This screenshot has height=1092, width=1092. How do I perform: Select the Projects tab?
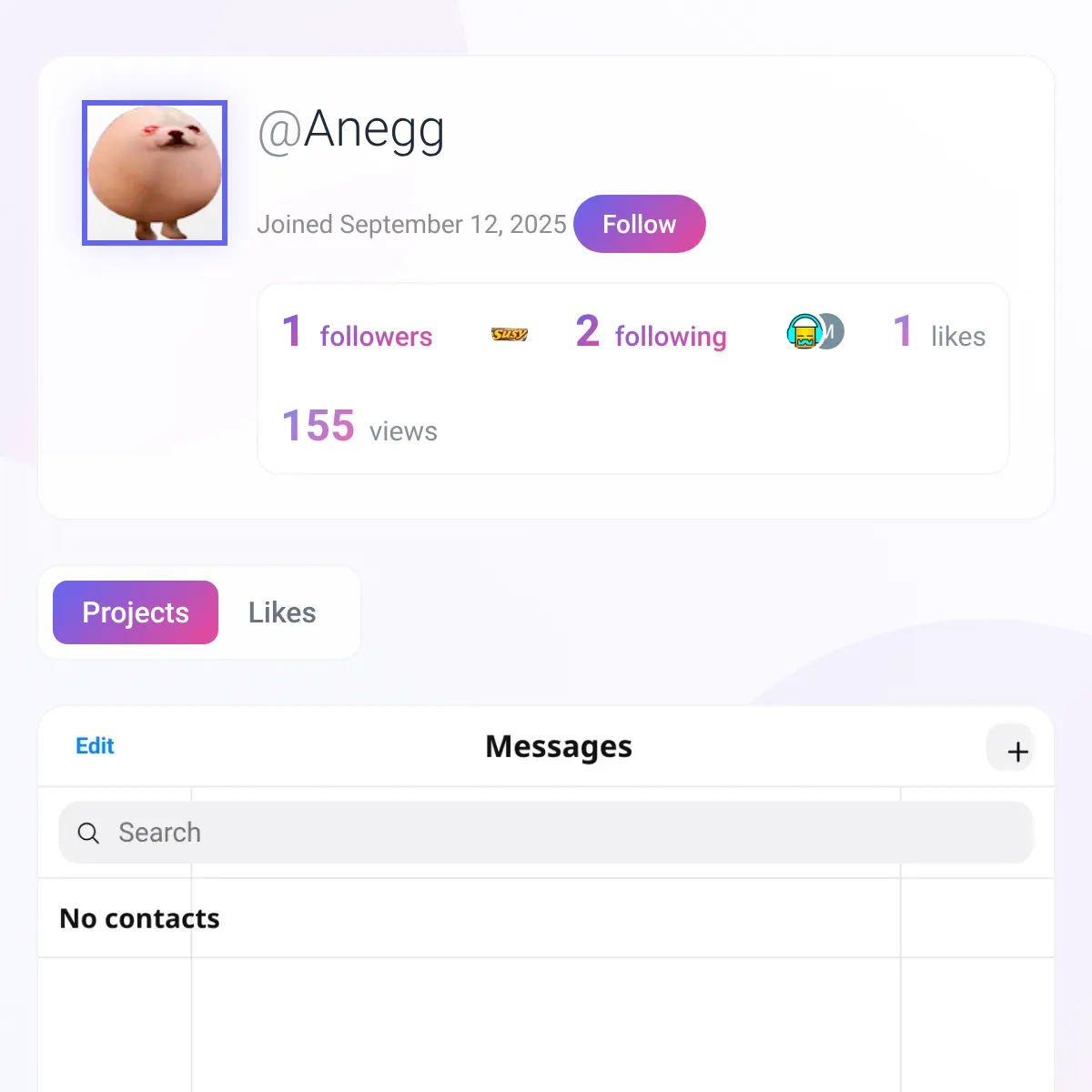(136, 612)
